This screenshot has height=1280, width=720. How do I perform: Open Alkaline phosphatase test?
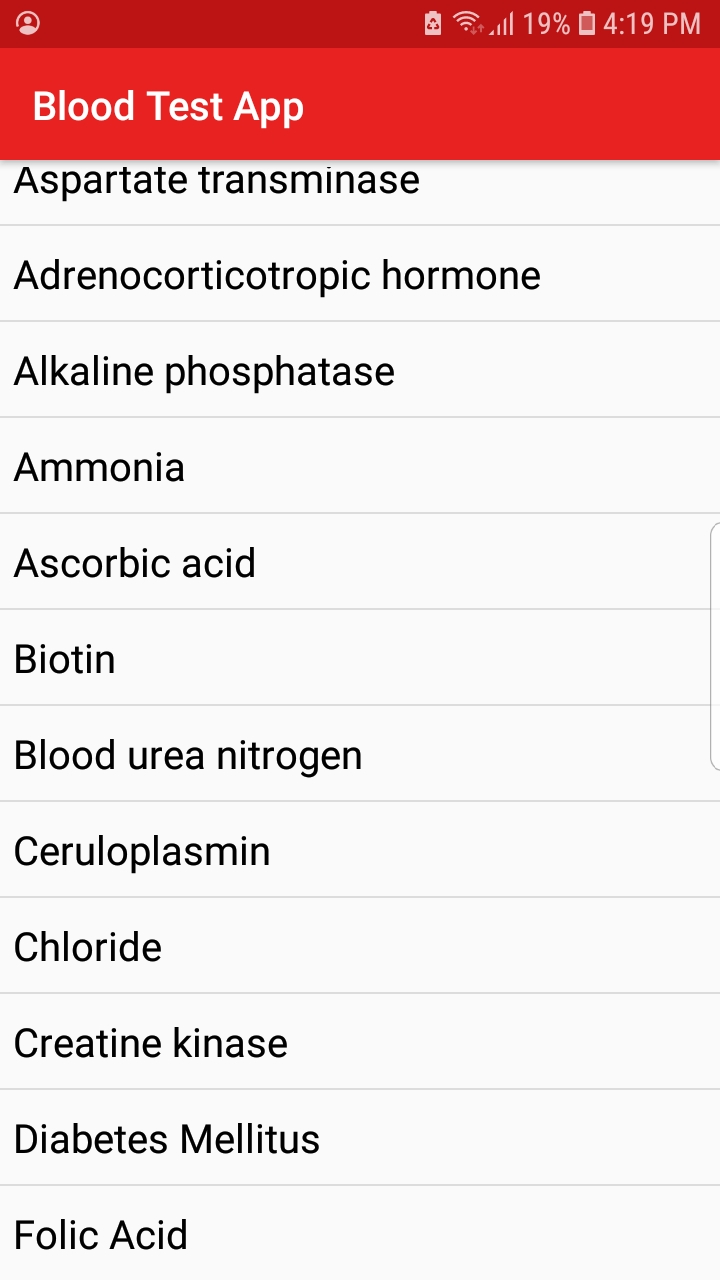[x=360, y=370]
